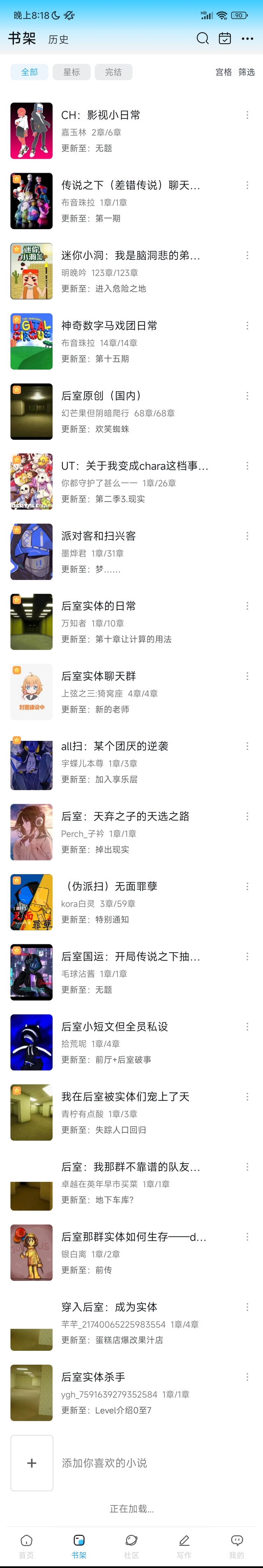
Task: Switch to 宫格 grid layout
Action: [224, 72]
